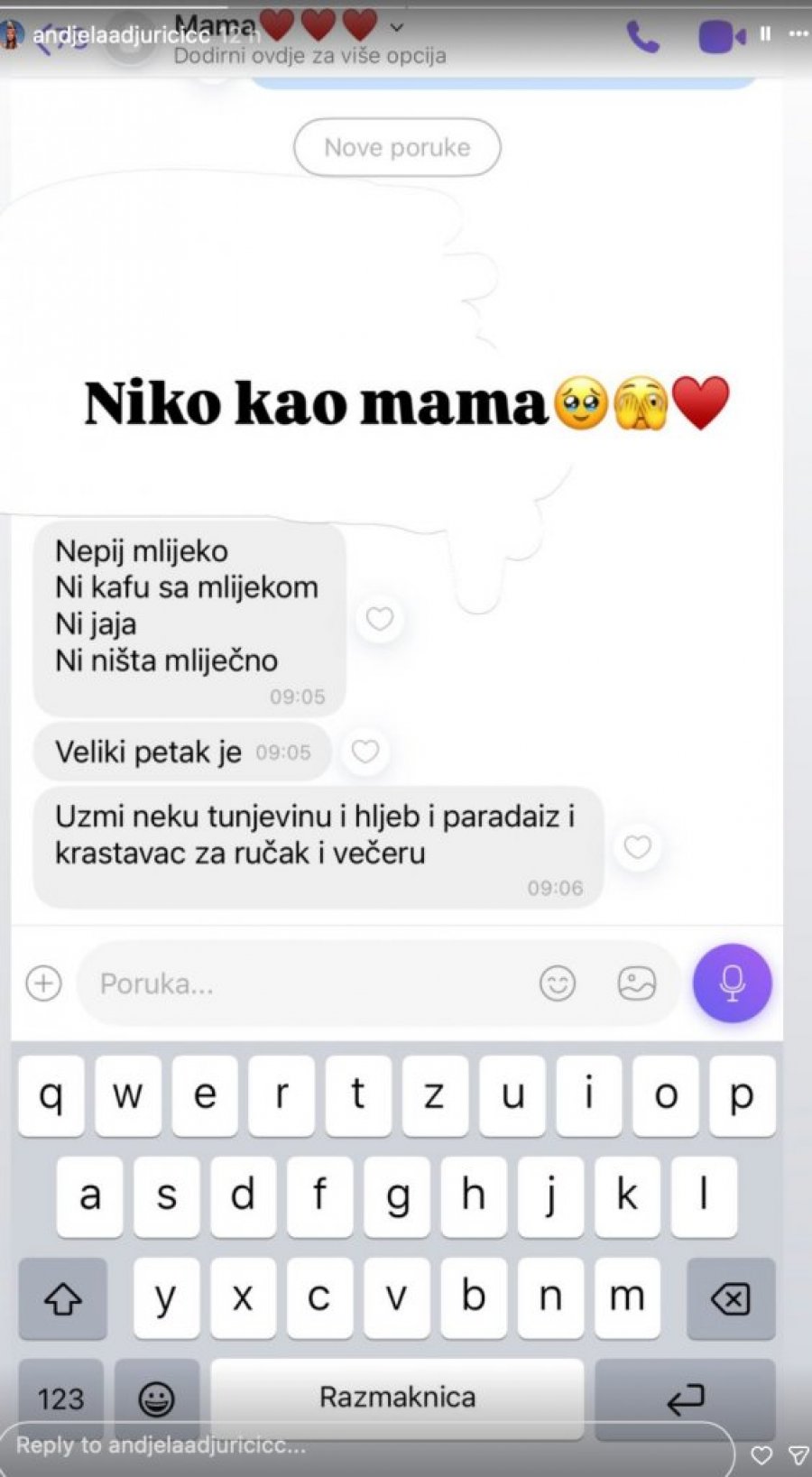
Task: Like this story with the heart
Action: click(761, 1454)
